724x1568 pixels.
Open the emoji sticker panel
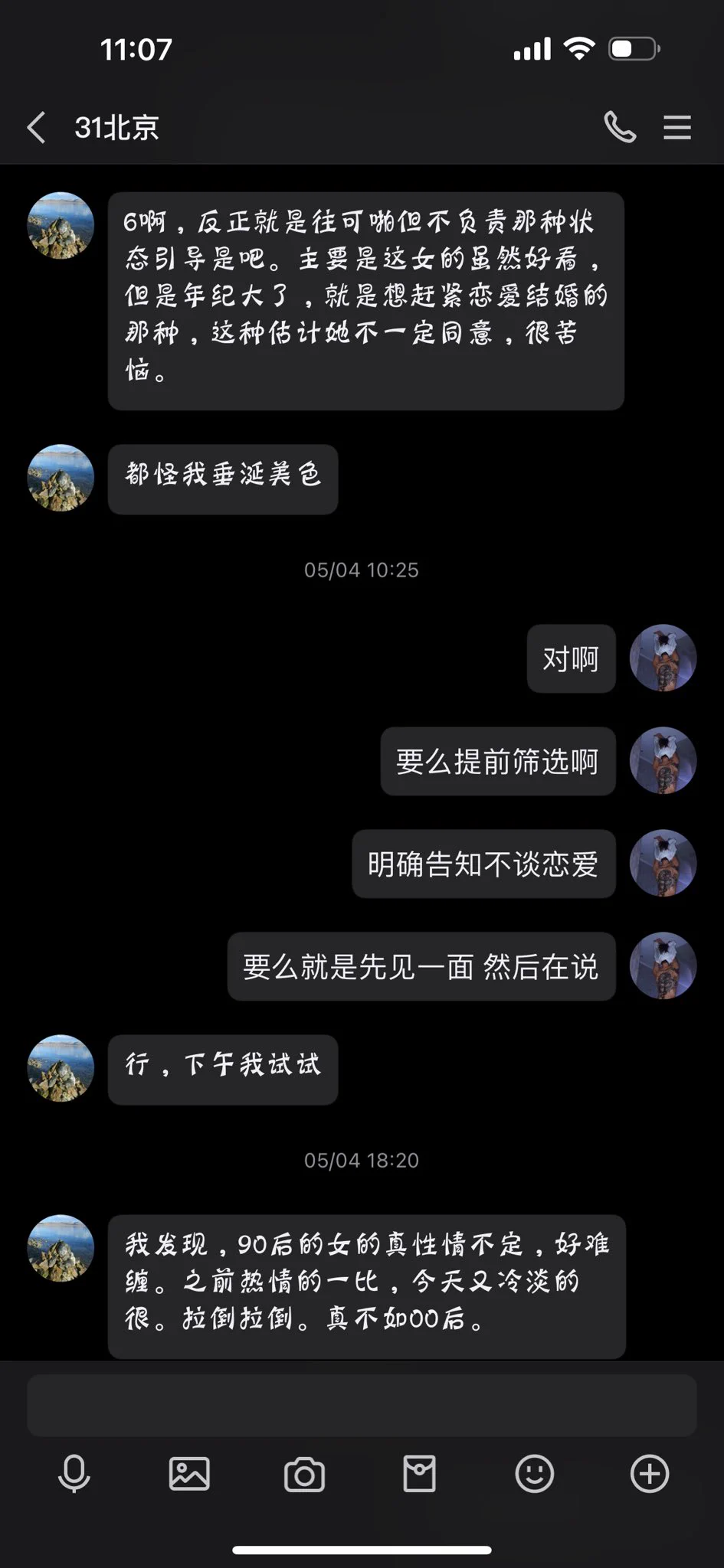point(534,1473)
